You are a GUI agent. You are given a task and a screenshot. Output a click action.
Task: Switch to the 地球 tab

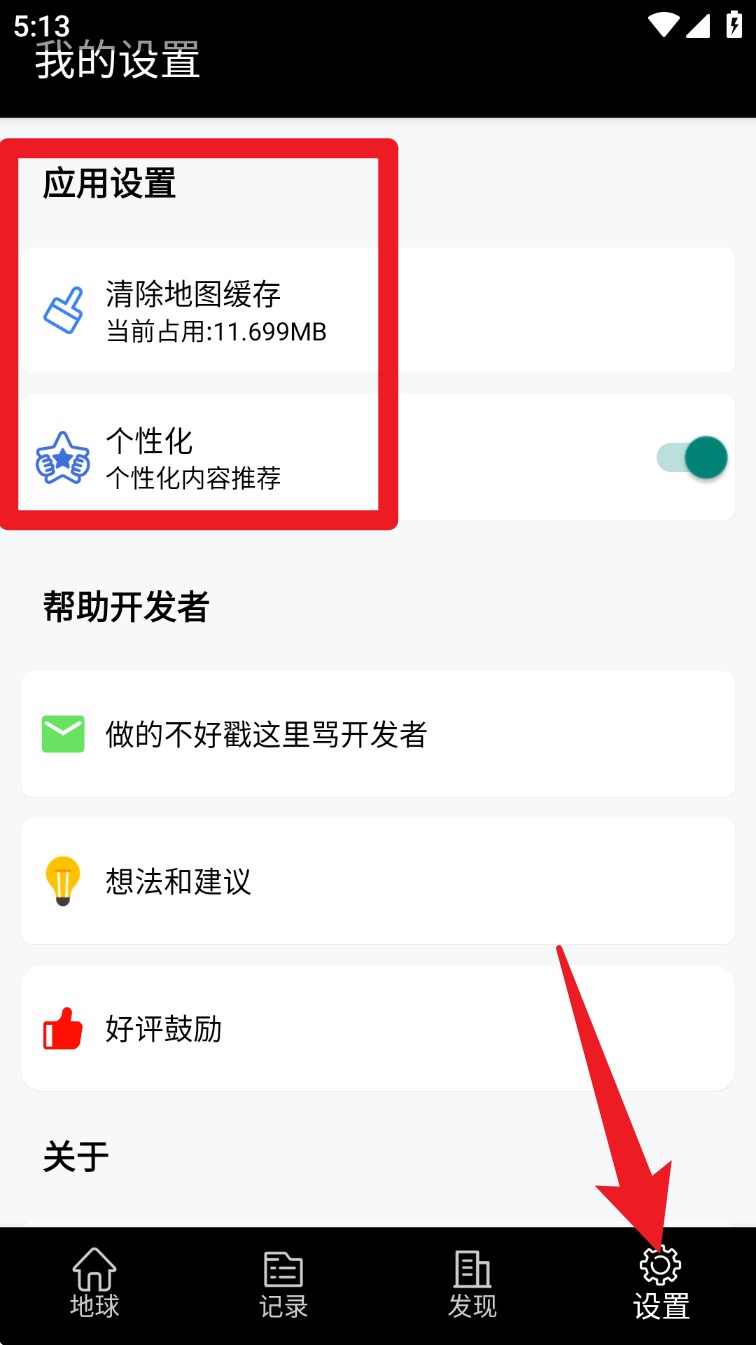click(95, 1285)
